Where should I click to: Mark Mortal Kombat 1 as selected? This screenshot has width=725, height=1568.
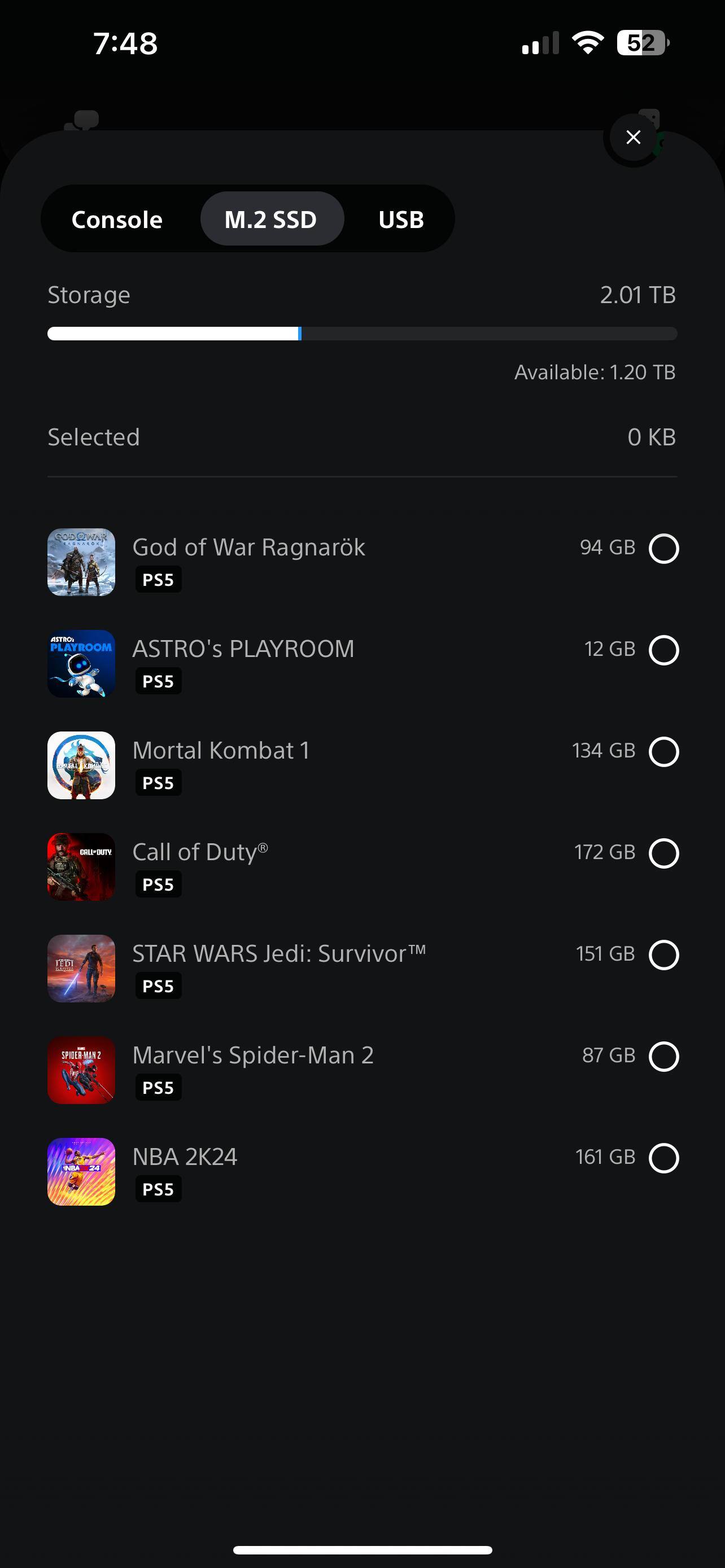(663, 752)
